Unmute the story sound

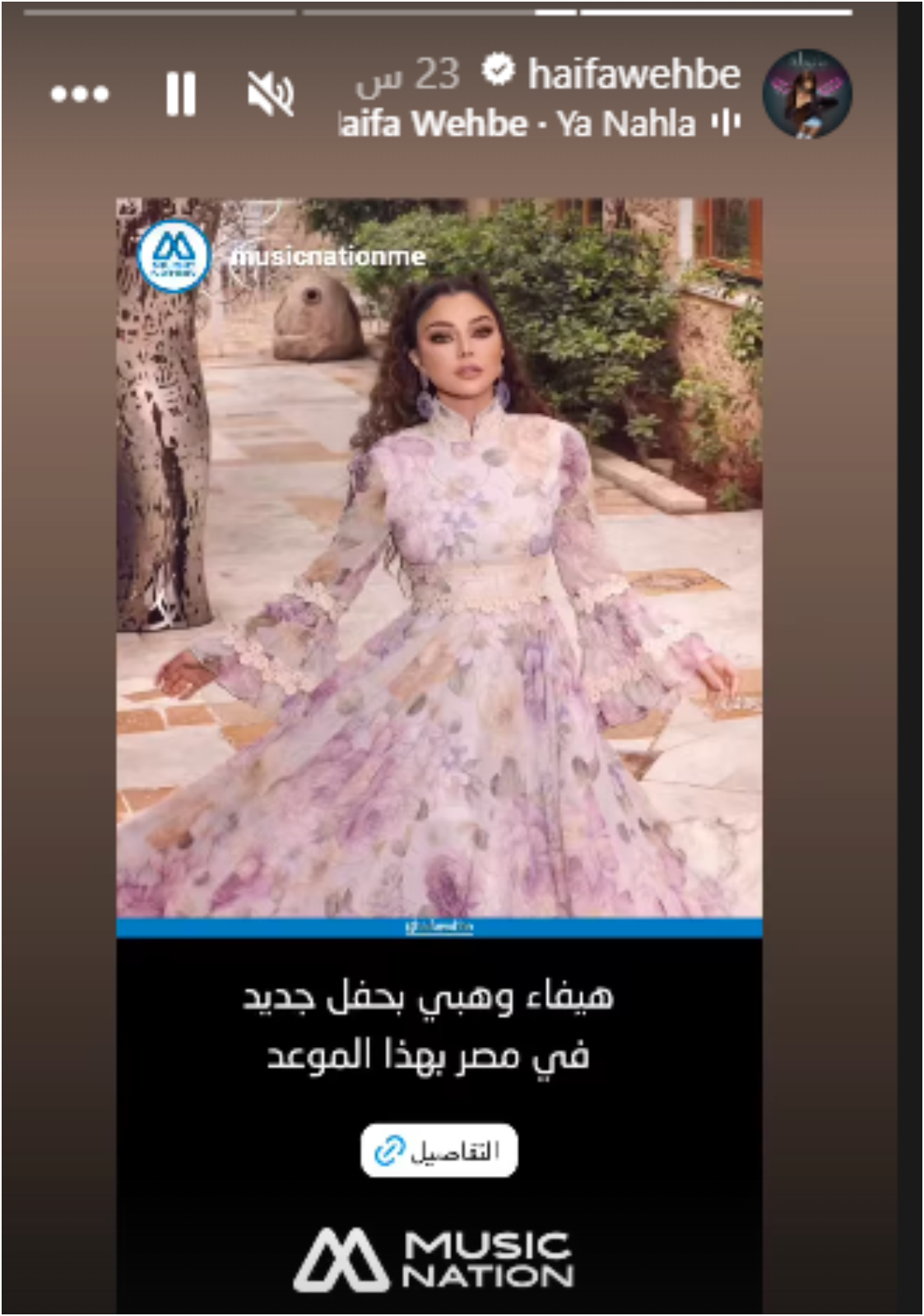(271, 94)
